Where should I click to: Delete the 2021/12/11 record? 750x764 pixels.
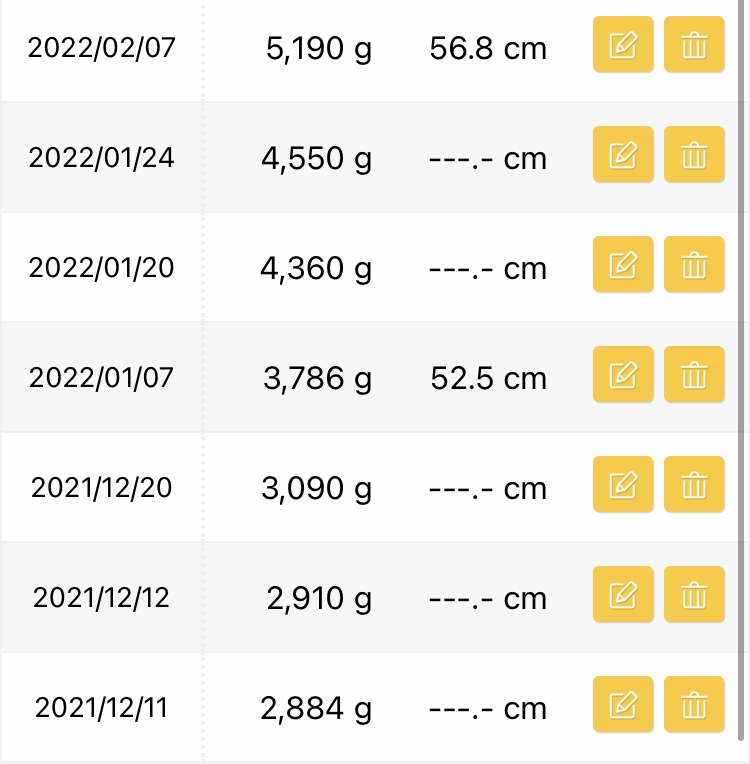(694, 705)
